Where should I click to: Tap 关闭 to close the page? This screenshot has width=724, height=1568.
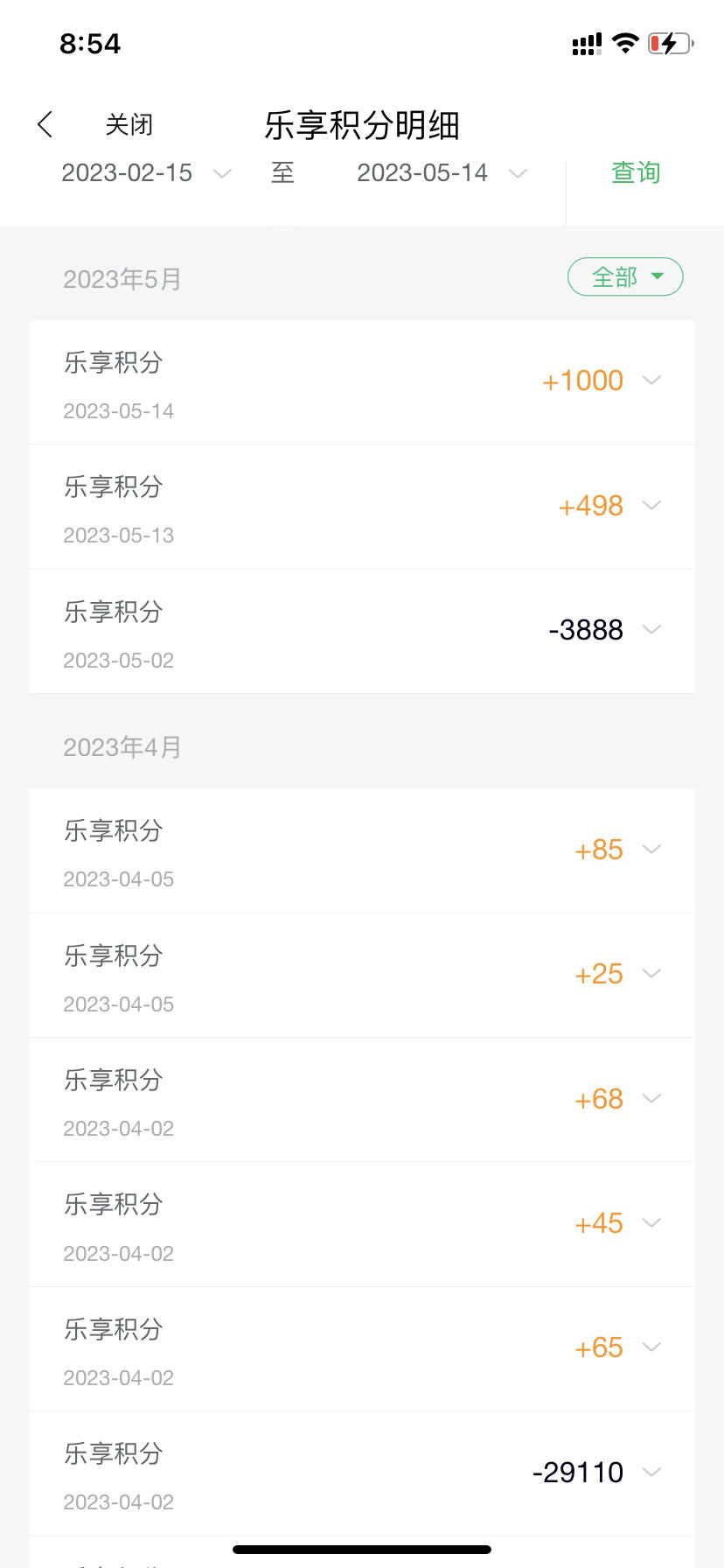tap(129, 124)
